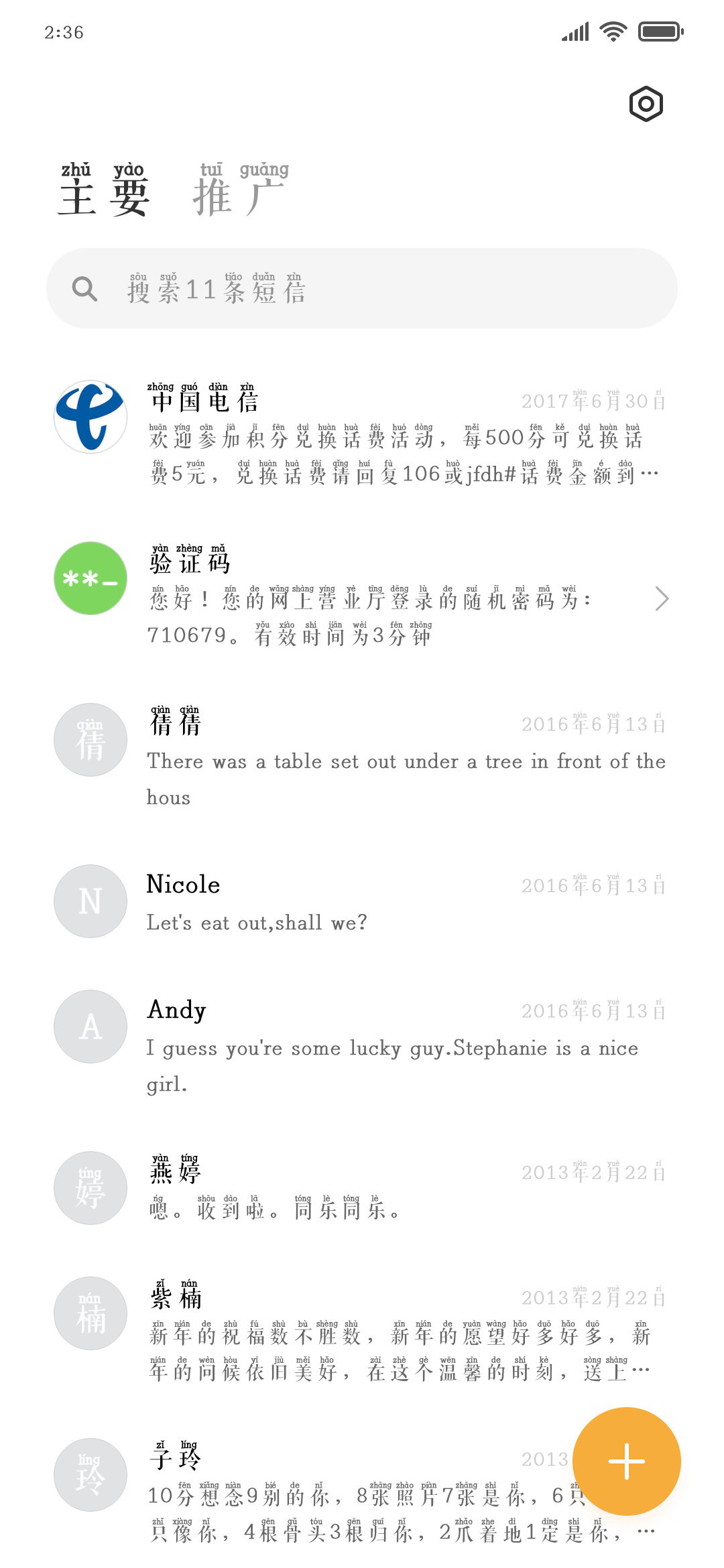The width and height of the screenshot is (724, 1568).
Task: Open the message from 紫楠
Action: pos(362,1330)
